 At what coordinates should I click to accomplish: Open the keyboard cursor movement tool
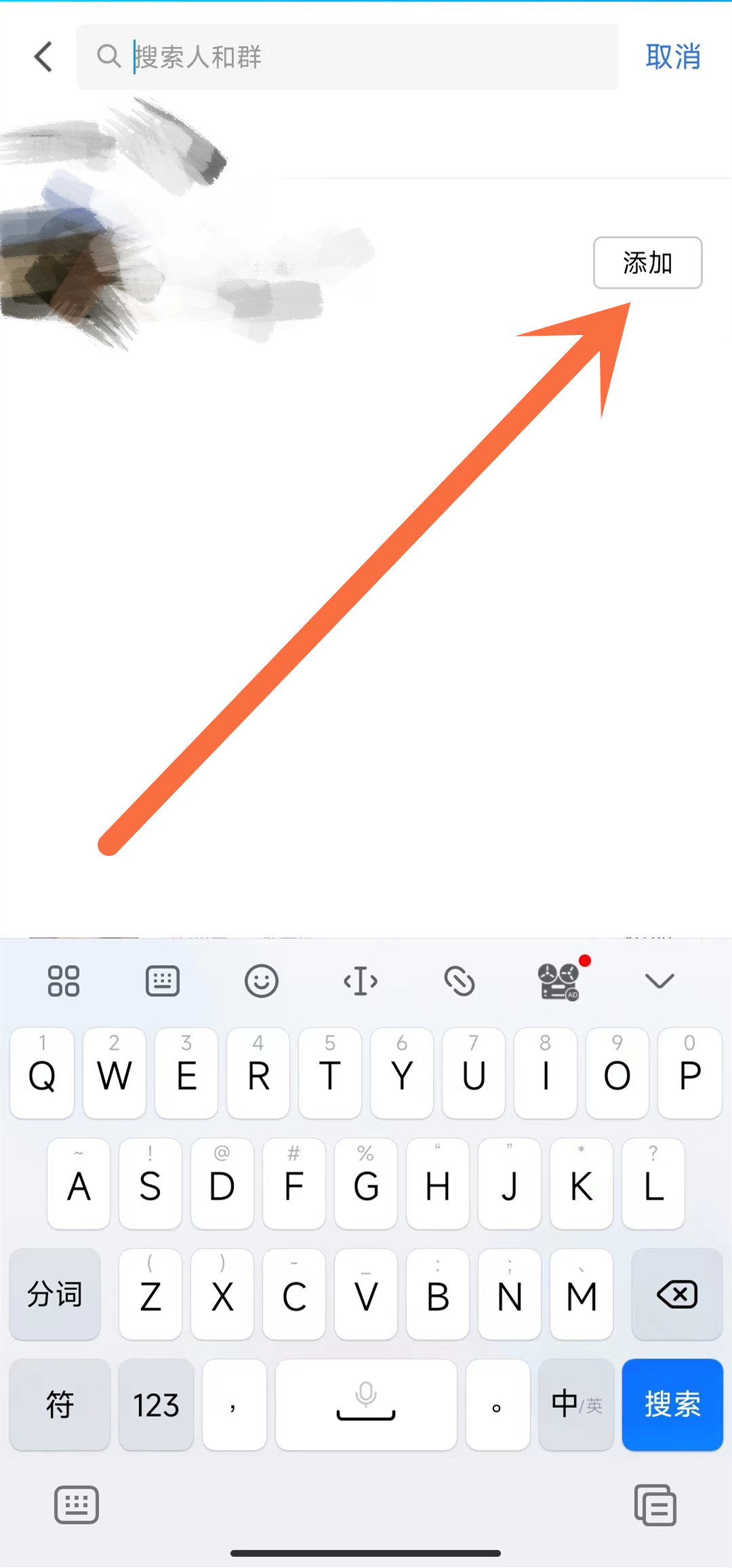pos(361,981)
